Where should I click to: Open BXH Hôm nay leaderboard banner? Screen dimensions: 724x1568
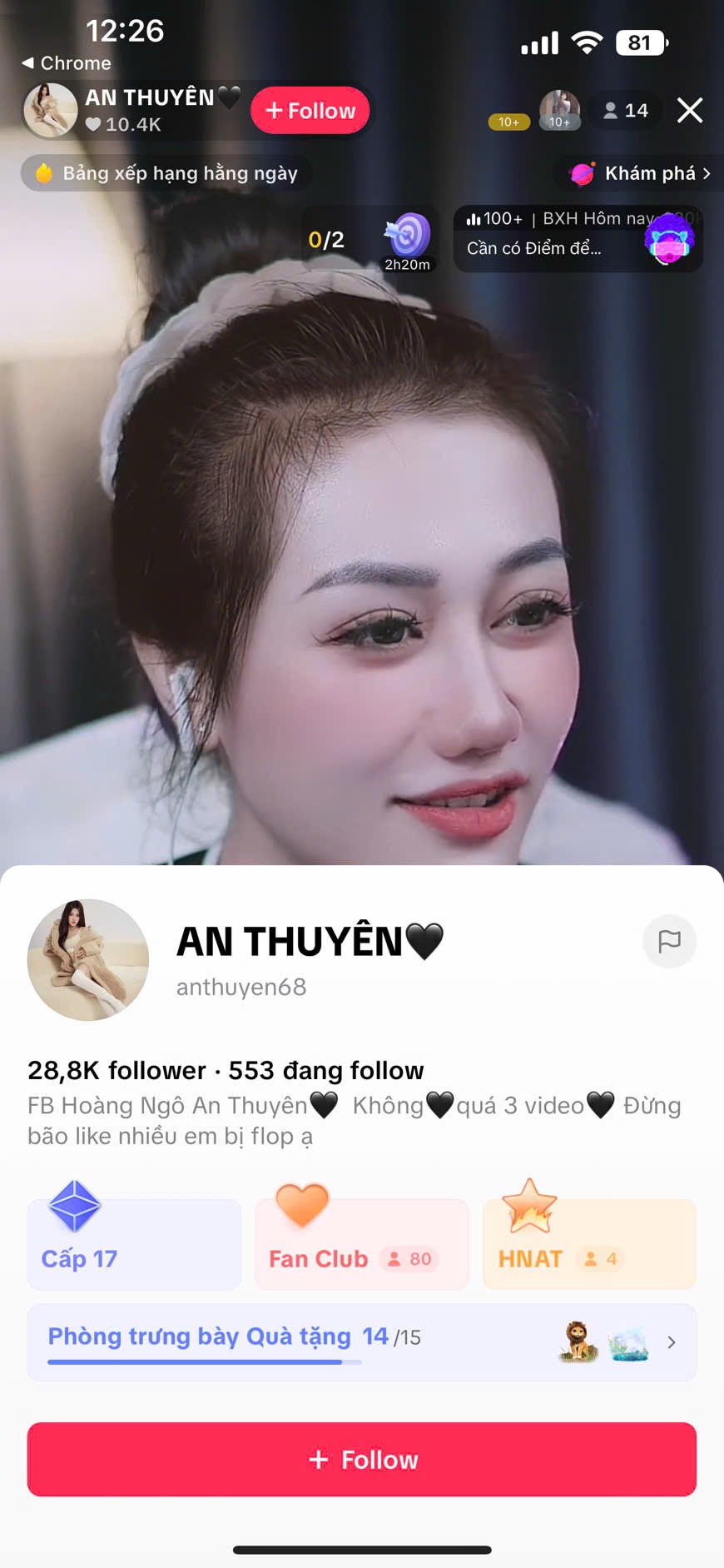coord(578,239)
